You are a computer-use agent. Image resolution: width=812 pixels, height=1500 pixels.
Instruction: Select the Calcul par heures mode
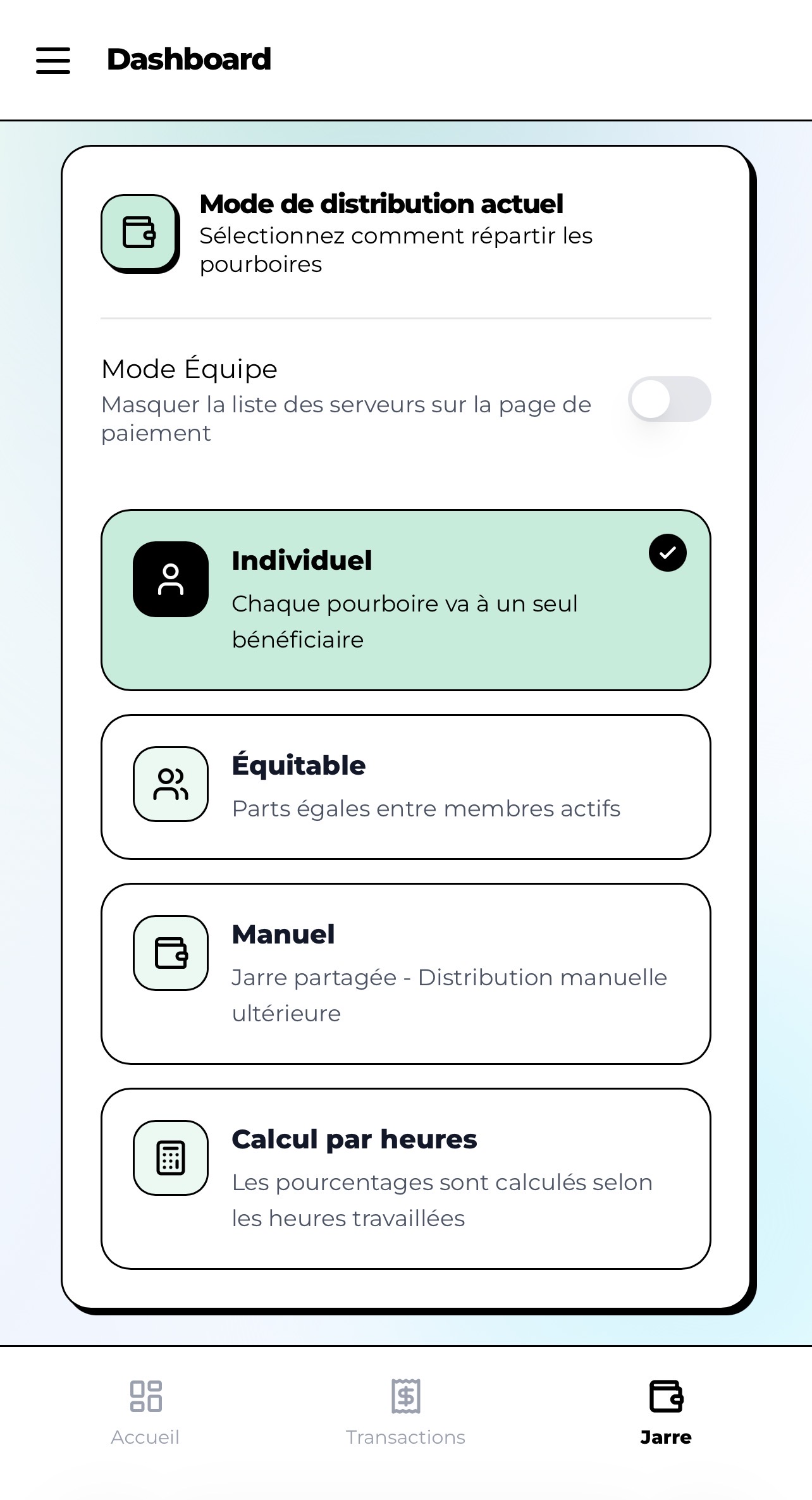click(x=406, y=1178)
